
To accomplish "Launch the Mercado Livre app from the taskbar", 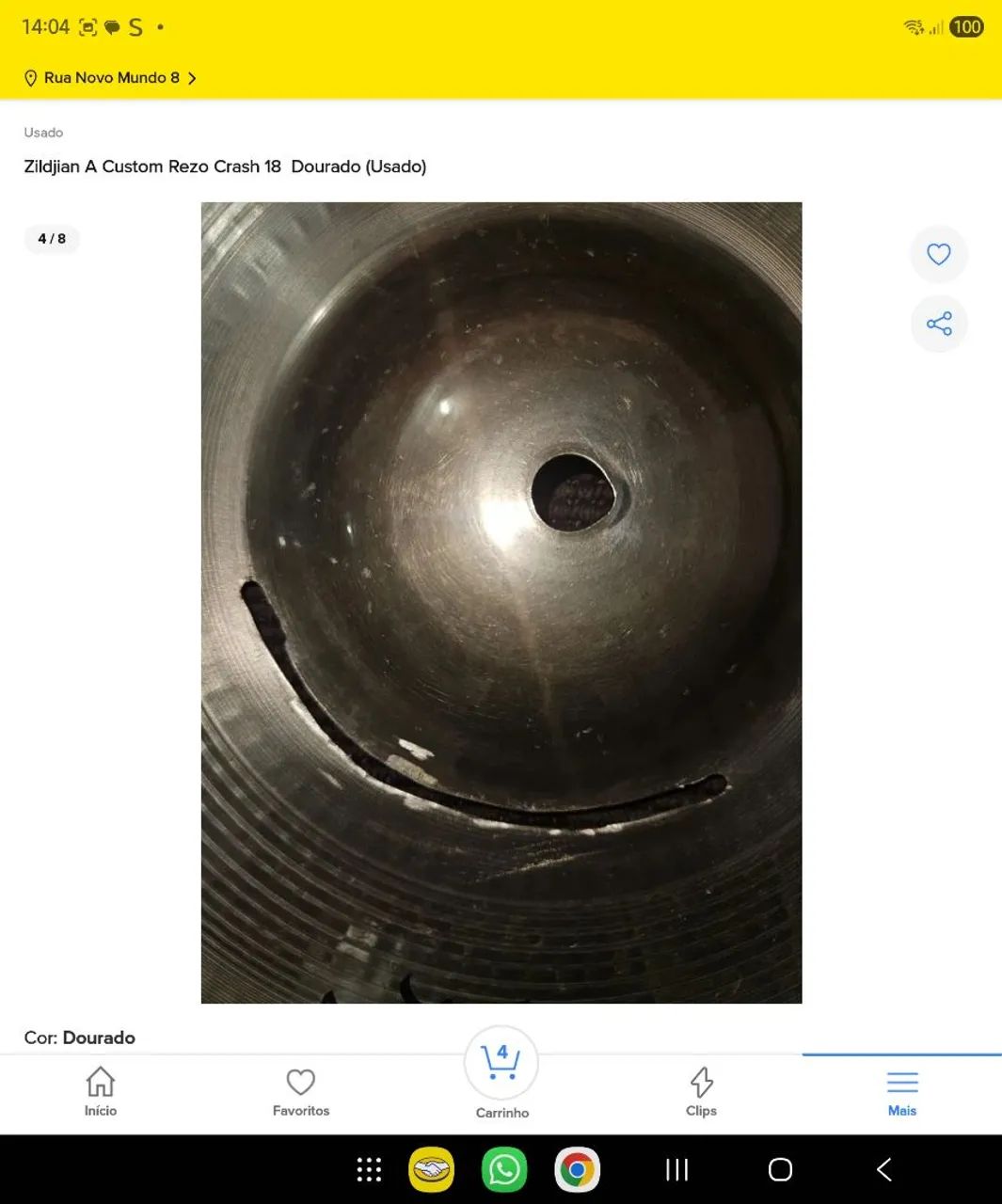I will [x=432, y=1169].
